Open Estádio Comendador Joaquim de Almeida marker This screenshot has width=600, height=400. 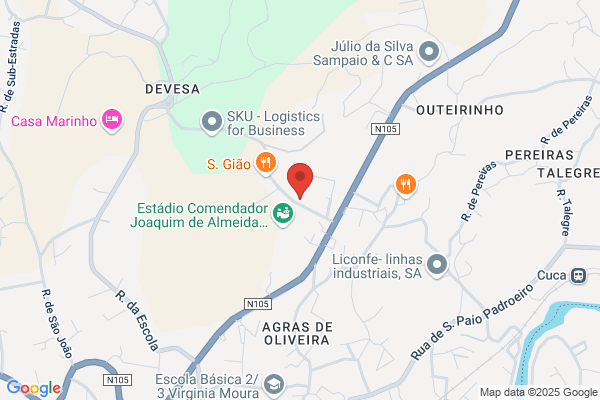pyautogui.click(x=283, y=214)
